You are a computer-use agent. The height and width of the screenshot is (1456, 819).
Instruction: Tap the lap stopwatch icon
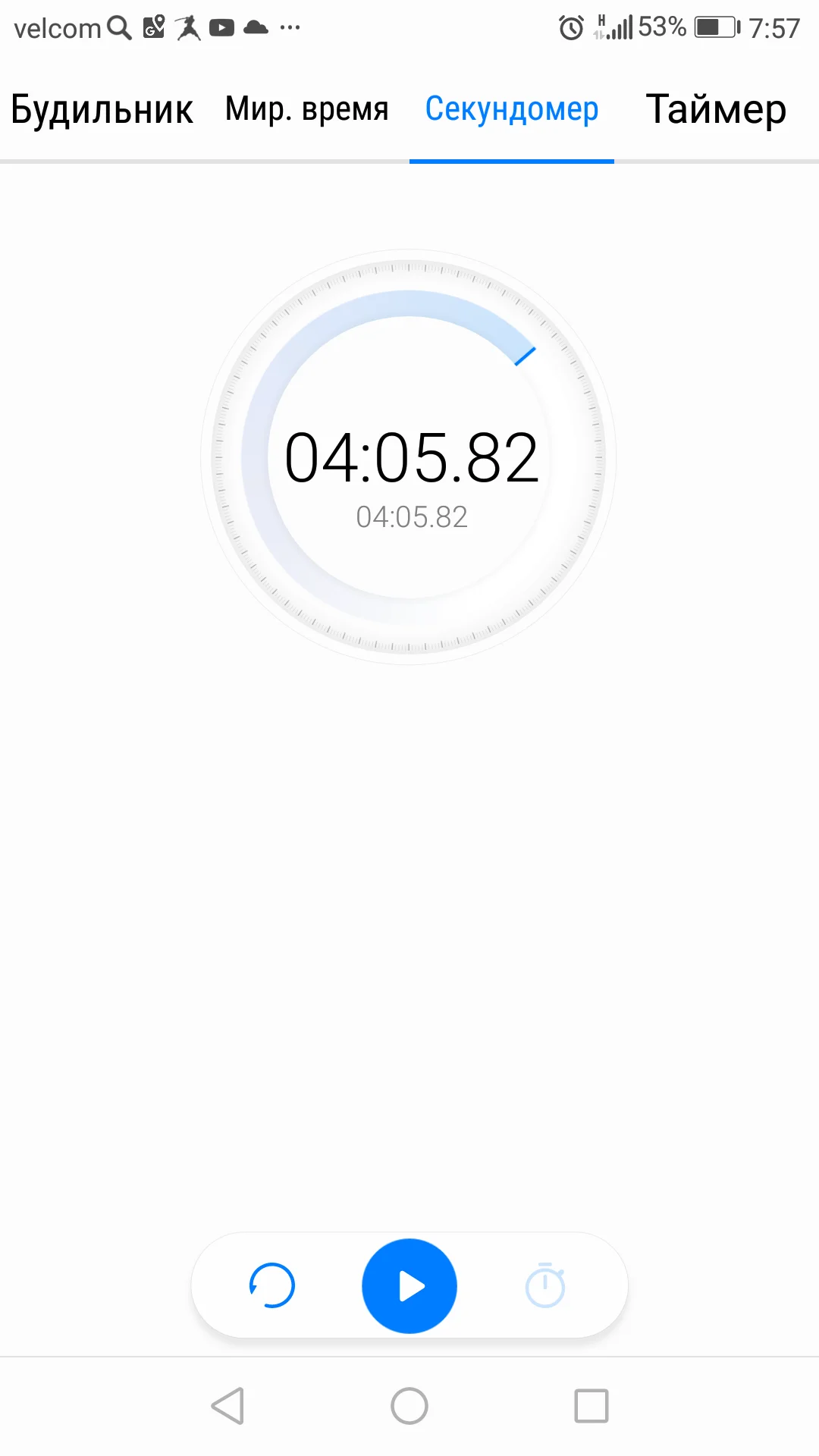[x=545, y=1285]
